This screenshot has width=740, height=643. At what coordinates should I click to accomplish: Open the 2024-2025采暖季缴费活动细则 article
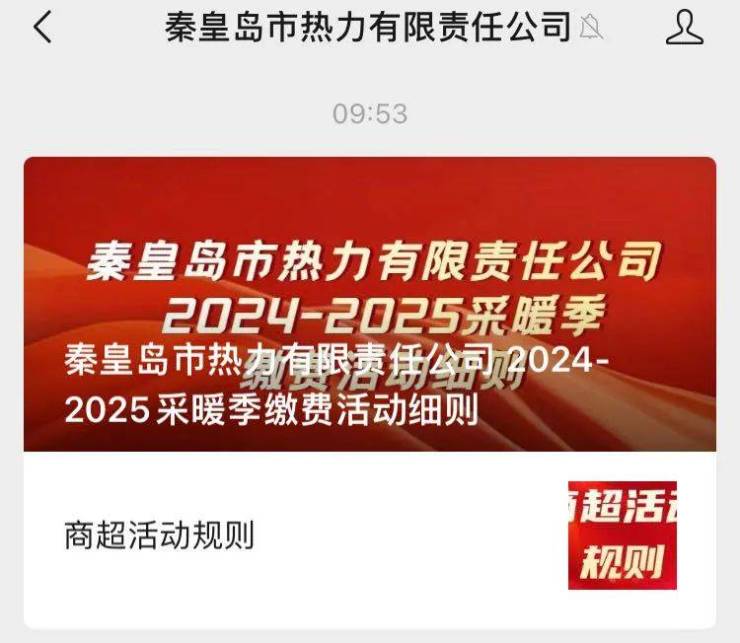pos(370,304)
